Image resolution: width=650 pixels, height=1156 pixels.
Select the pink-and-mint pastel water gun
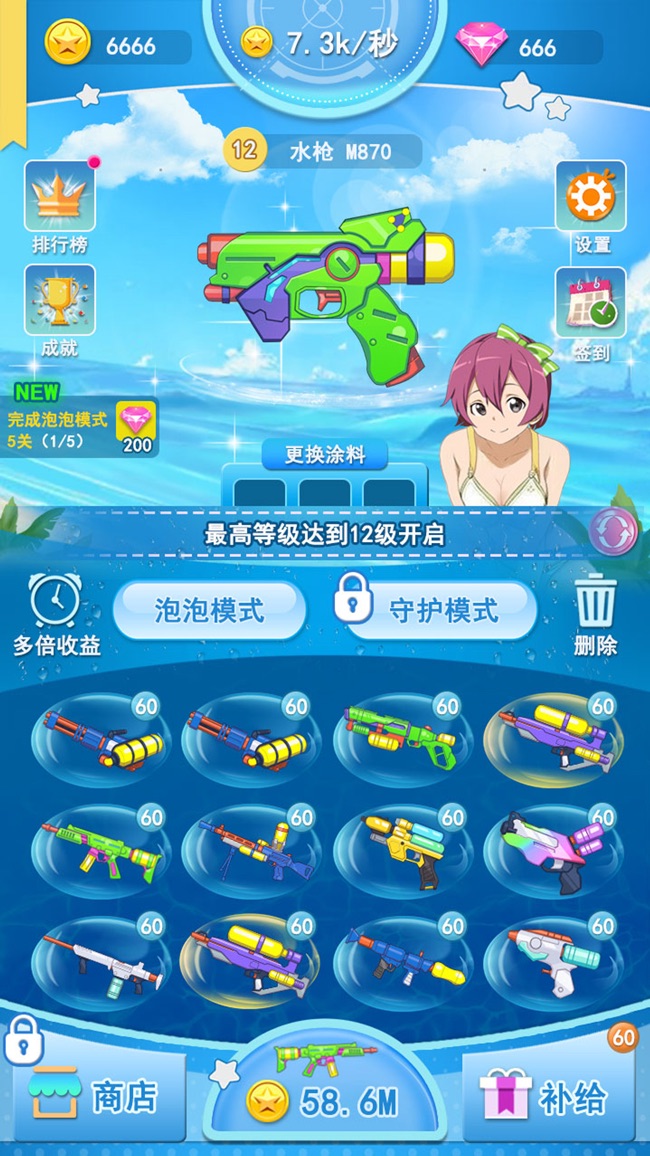click(x=552, y=850)
